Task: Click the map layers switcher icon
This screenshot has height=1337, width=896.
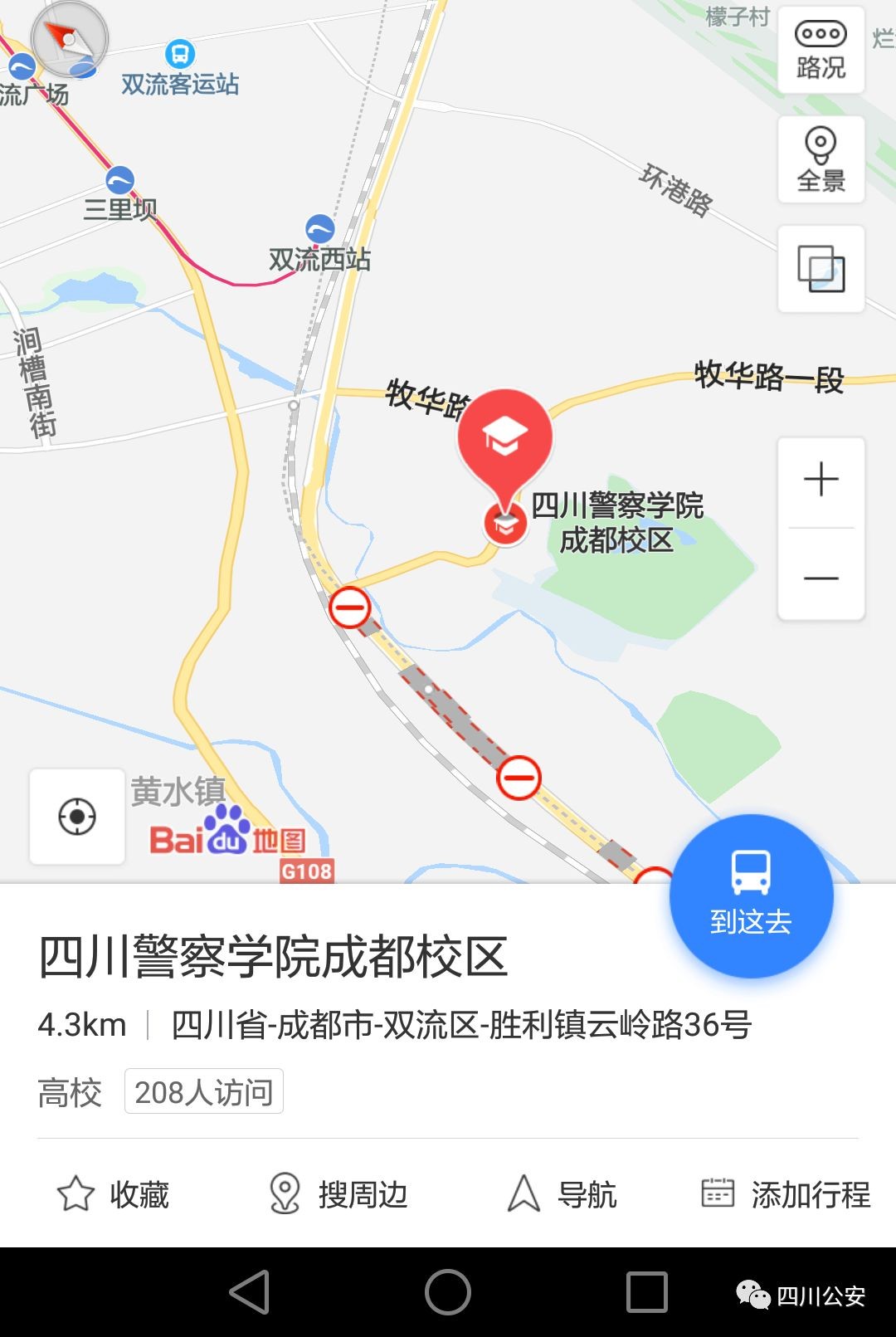Action: (821, 268)
